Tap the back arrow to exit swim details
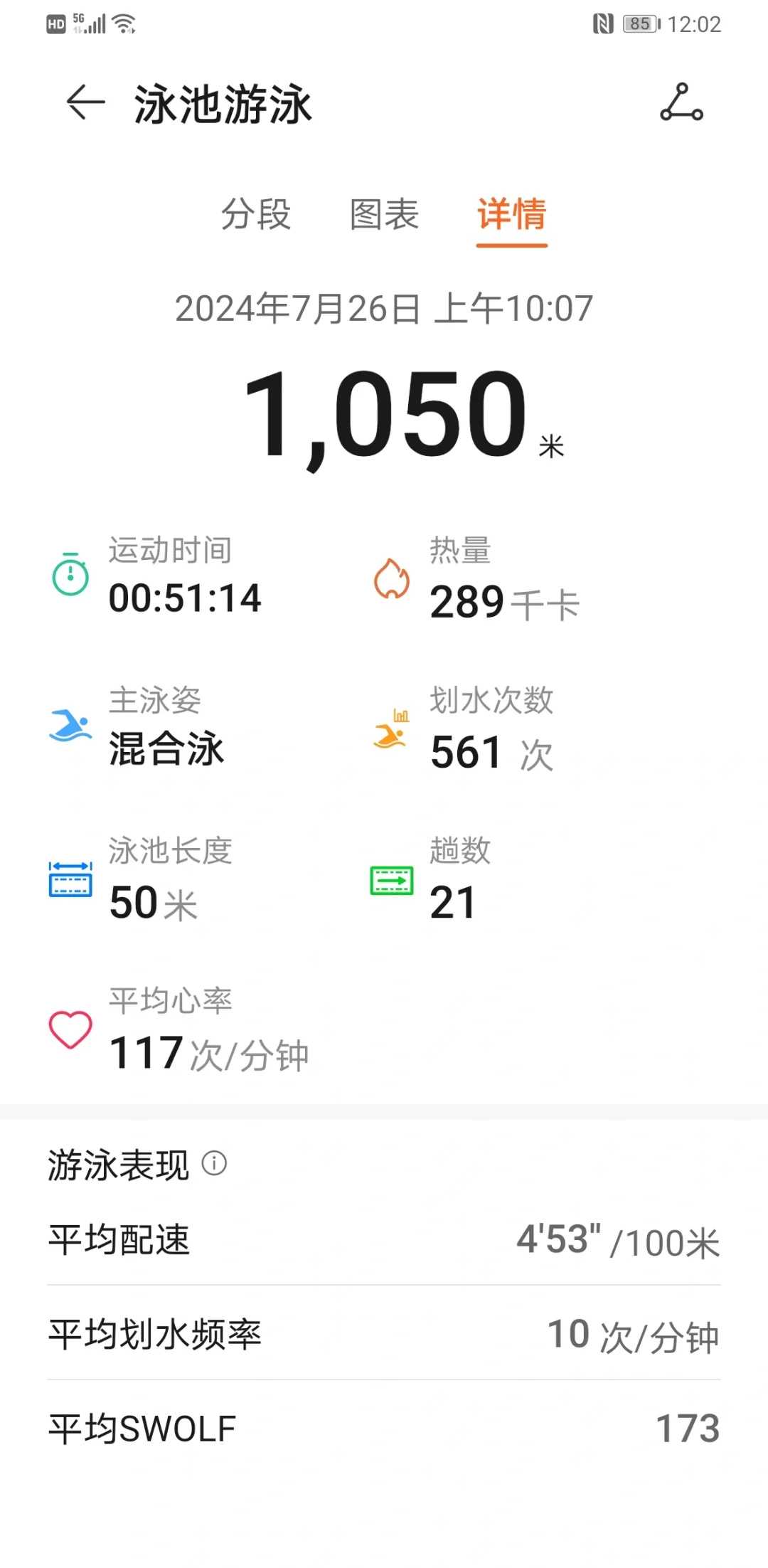This screenshot has width=768, height=1568. (x=85, y=102)
